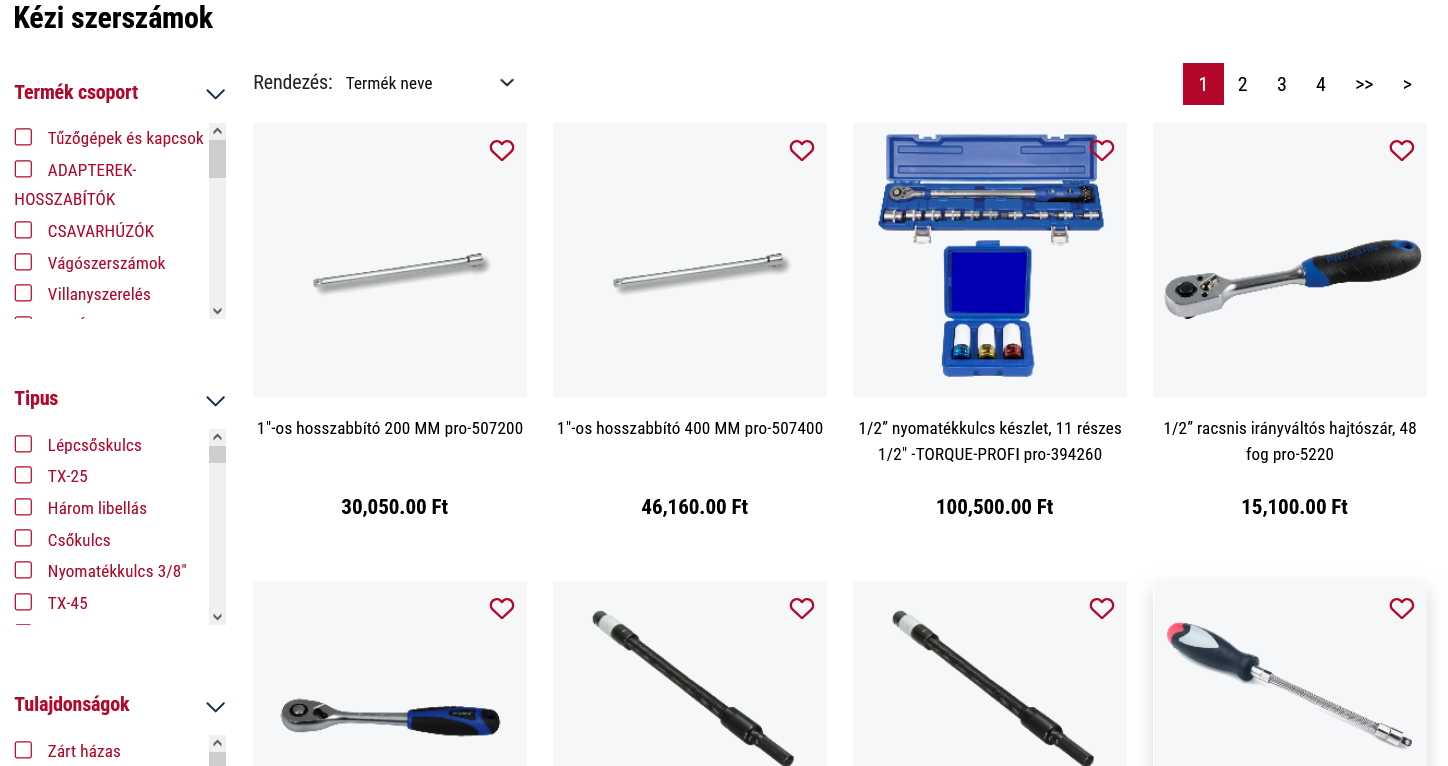Enable the Csőkulcs checkbox
Viewport: 1448px width, 766px height.
point(24,539)
